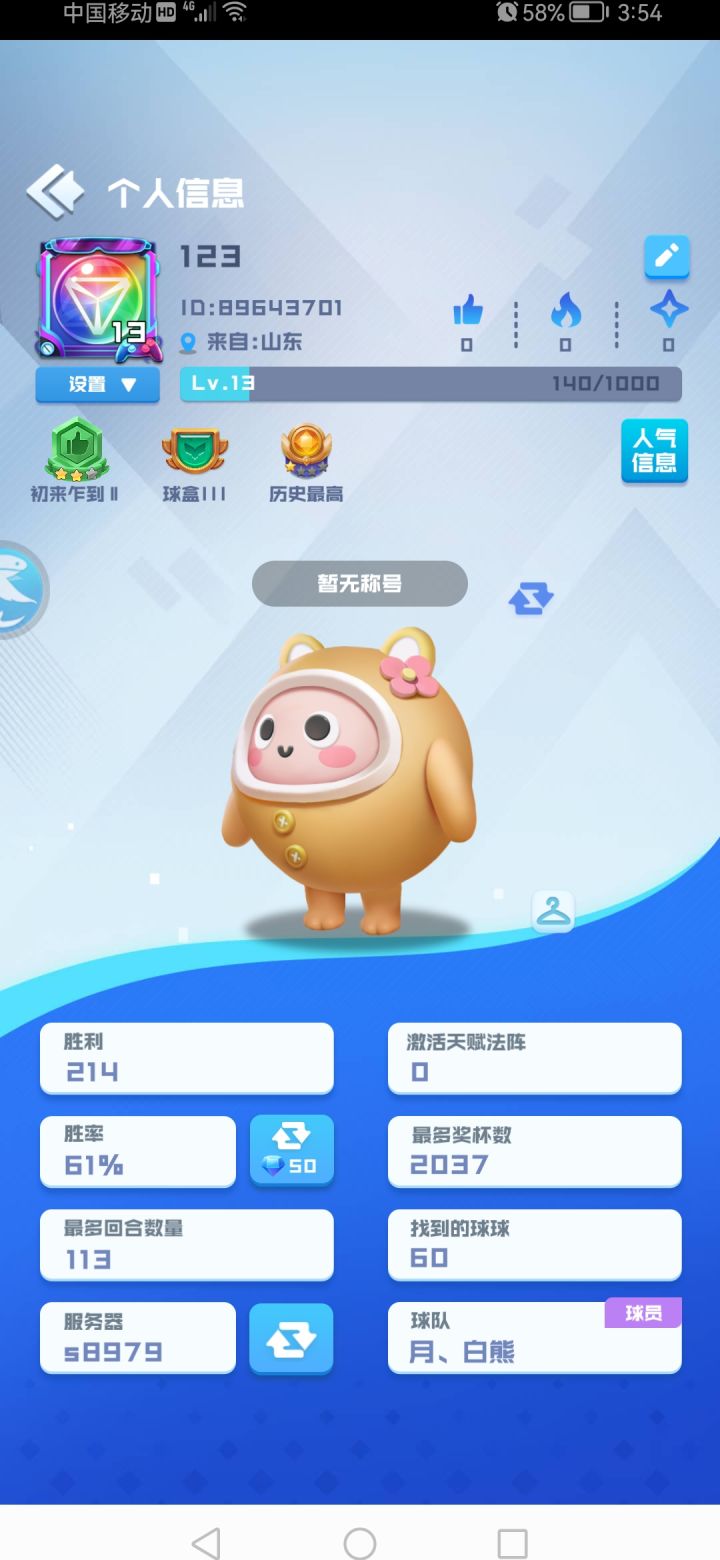720x1560 pixels.
Task: Tap the 暂无称号 title pill
Action: tap(359, 583)
